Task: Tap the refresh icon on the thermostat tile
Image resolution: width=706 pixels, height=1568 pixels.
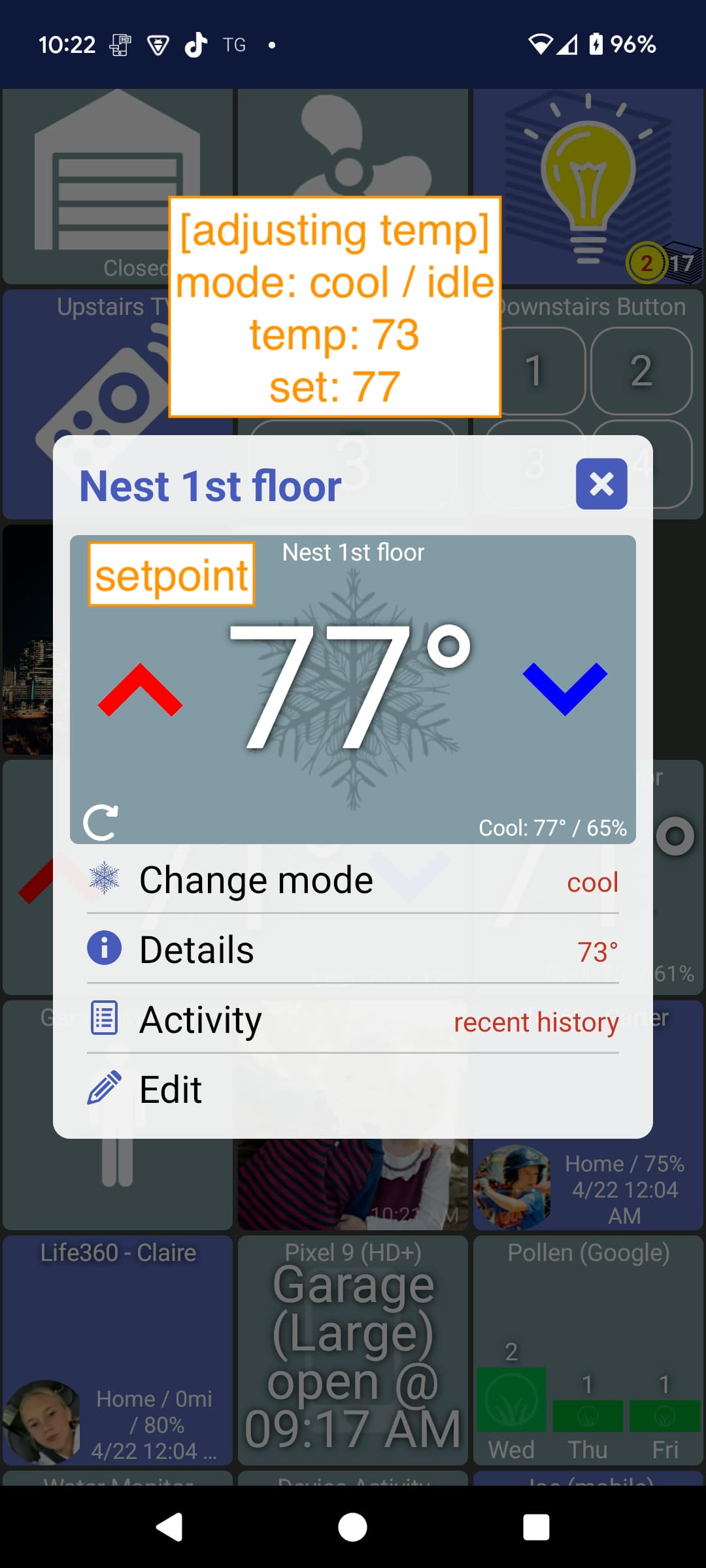Action: 101,823
